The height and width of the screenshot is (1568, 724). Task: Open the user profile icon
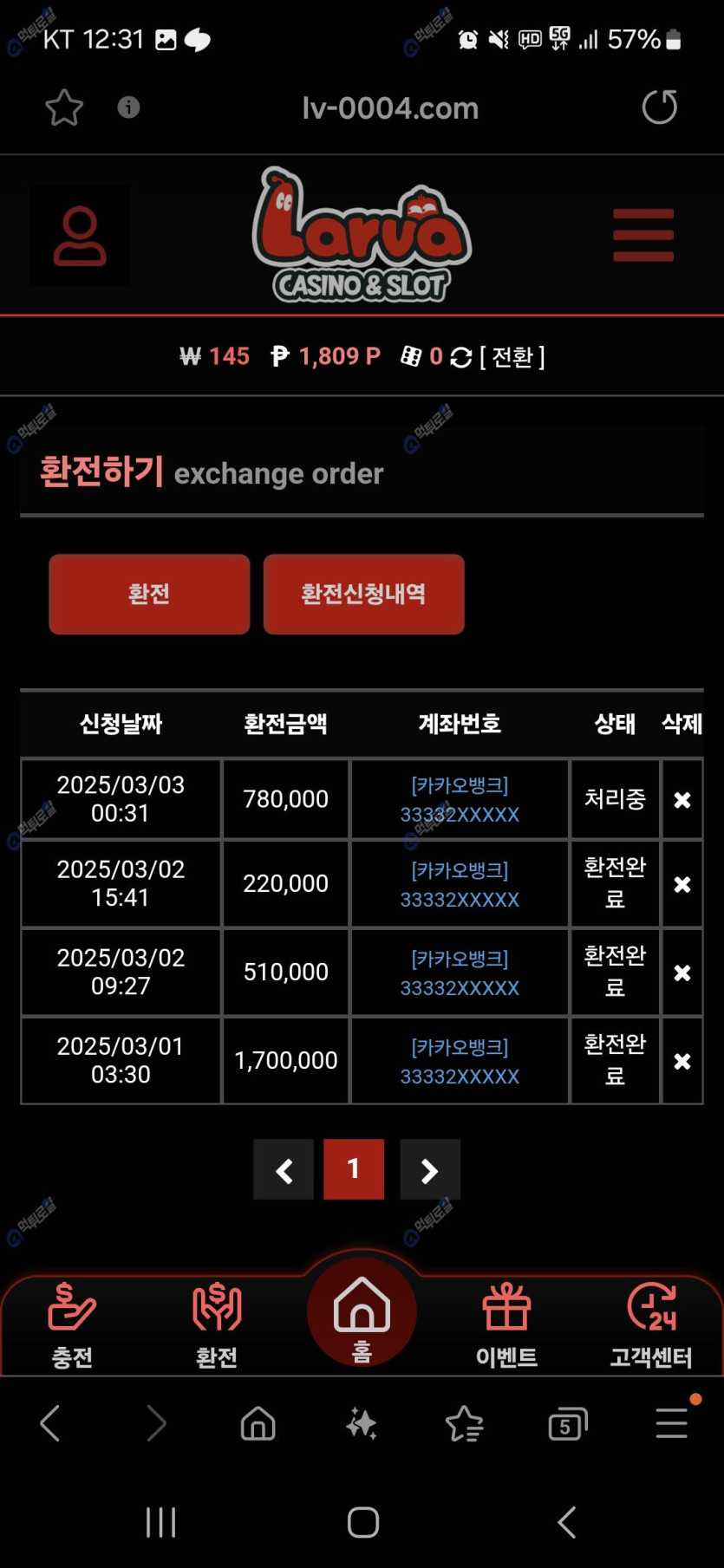(80, 236)
